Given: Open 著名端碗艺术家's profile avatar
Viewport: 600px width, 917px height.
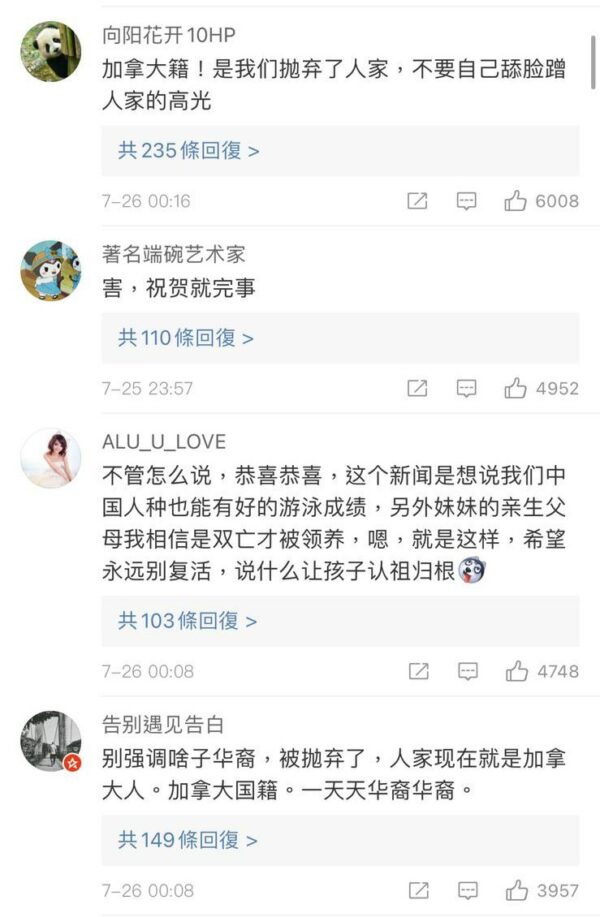Looking at the screenshot, I should 51,270.
